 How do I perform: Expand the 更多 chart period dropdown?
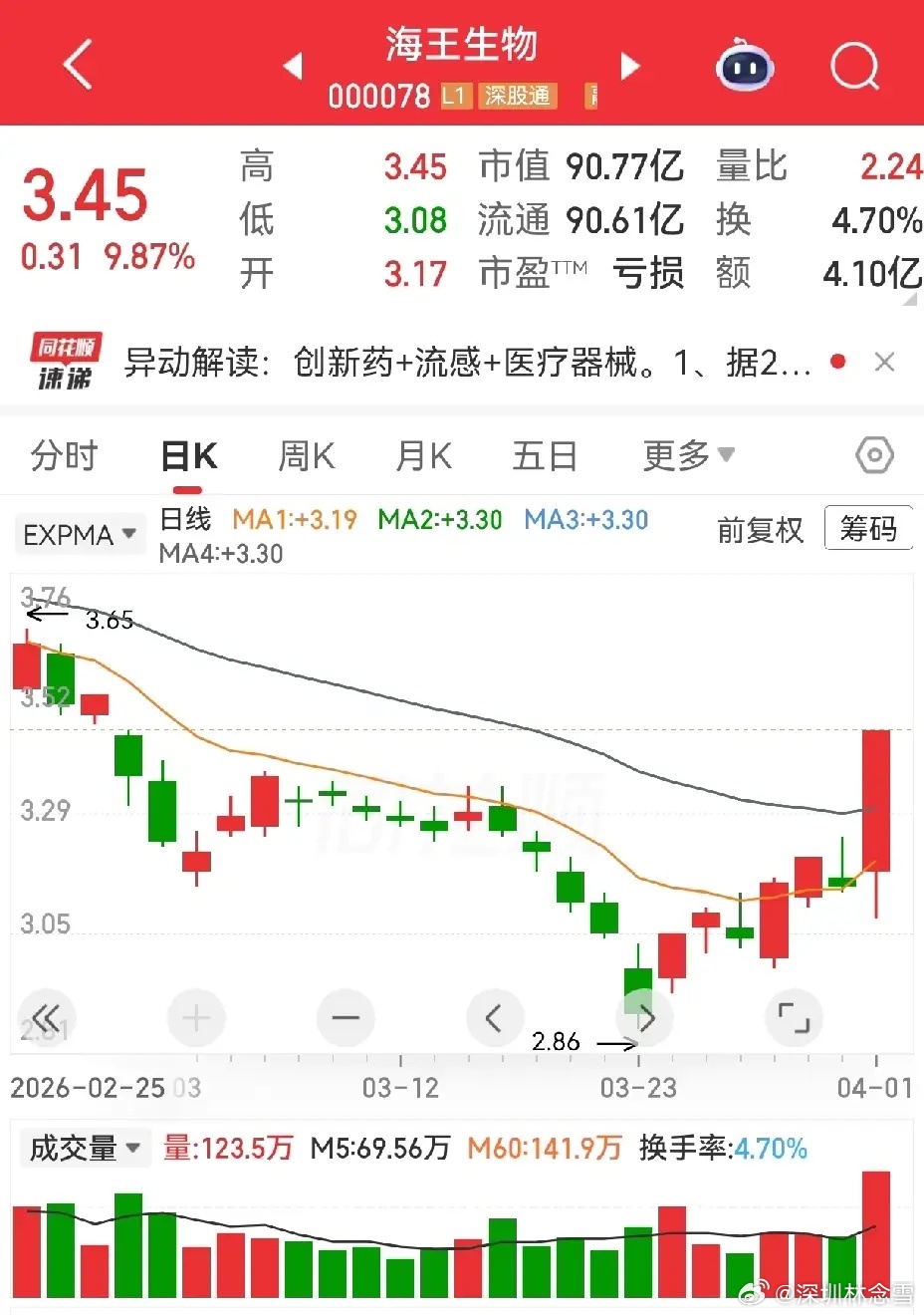coord(688,456)
